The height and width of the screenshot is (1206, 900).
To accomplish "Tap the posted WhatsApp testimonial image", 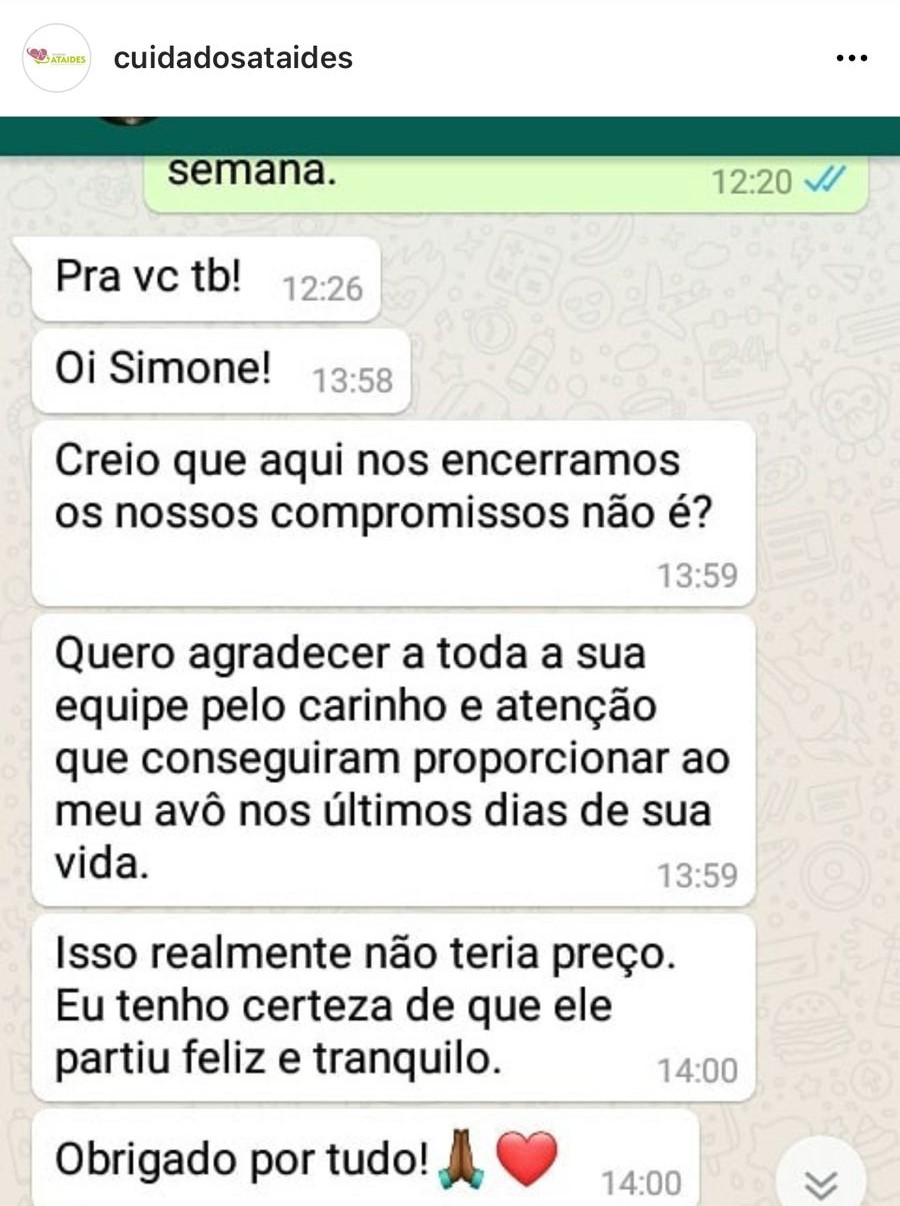I will [450, 660].
